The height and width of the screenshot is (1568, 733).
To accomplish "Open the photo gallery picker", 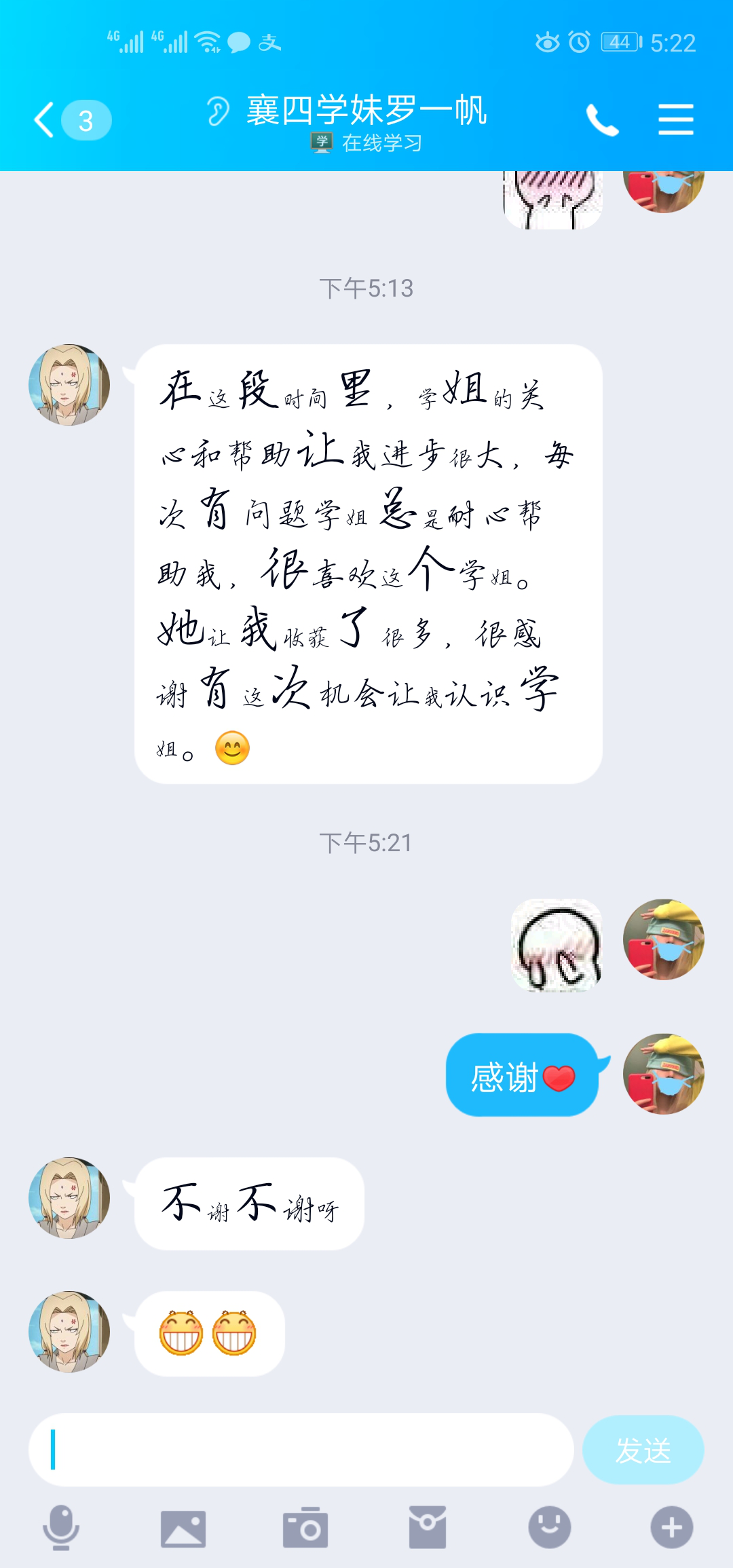I will click(x=183, y=1528).
